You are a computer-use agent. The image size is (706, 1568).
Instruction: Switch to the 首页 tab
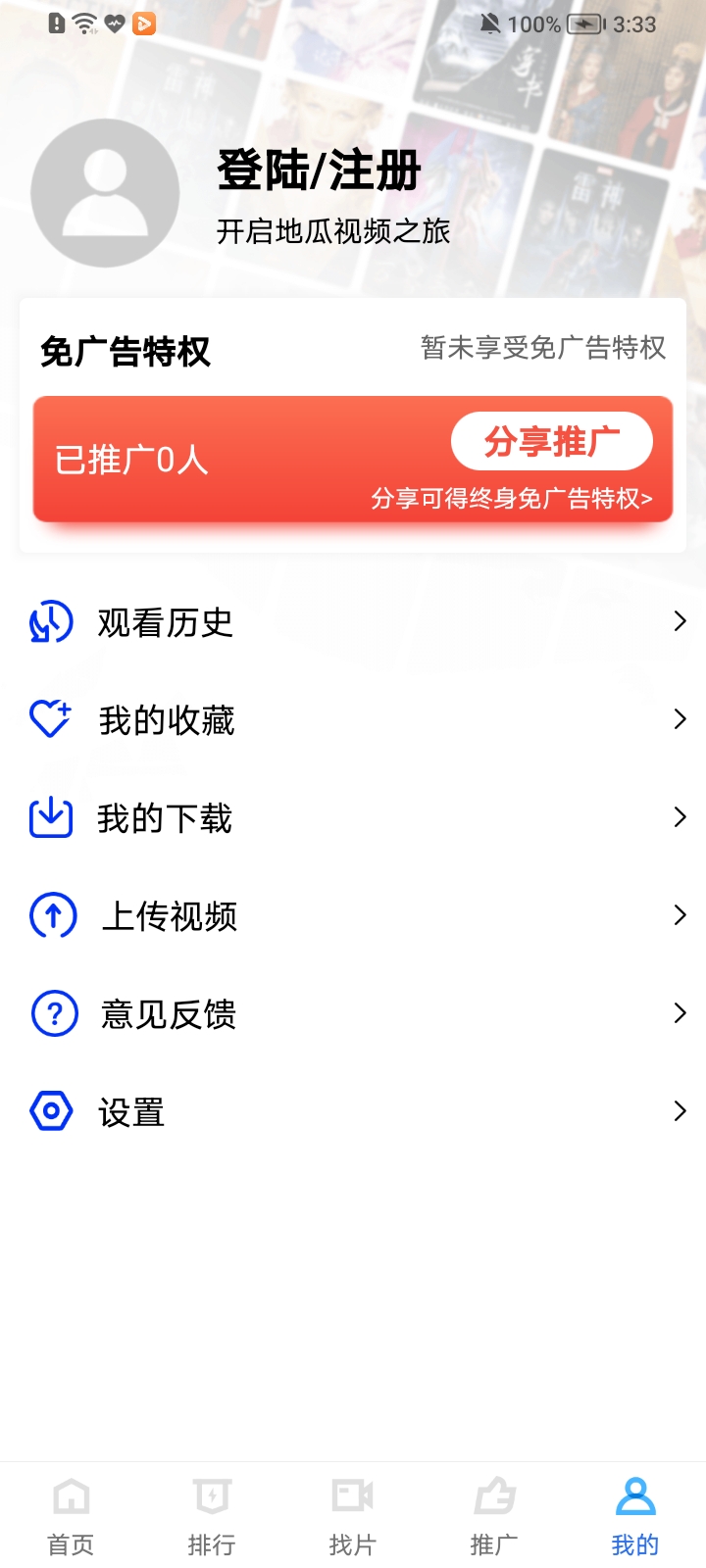pos(71,1514)
